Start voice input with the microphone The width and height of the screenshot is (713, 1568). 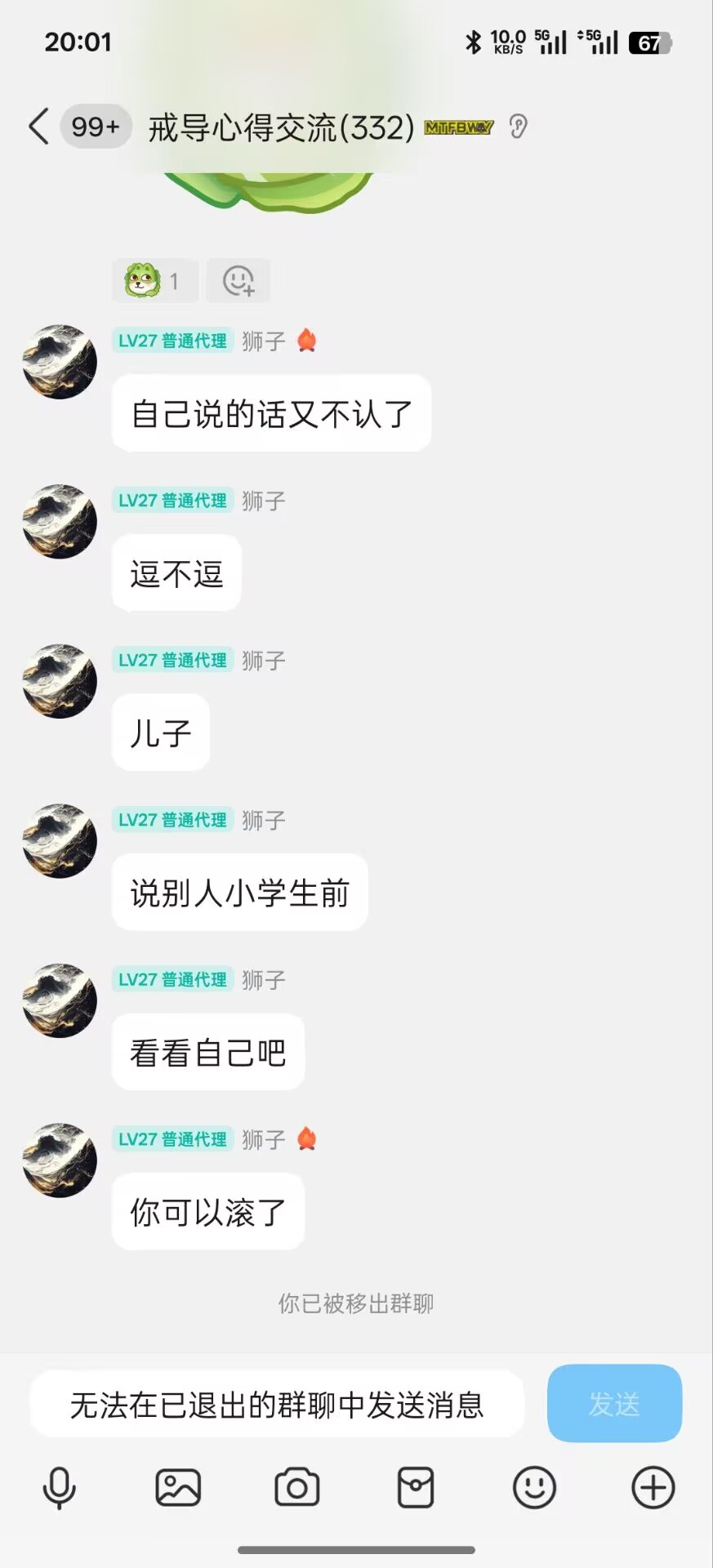[60, 1487]
